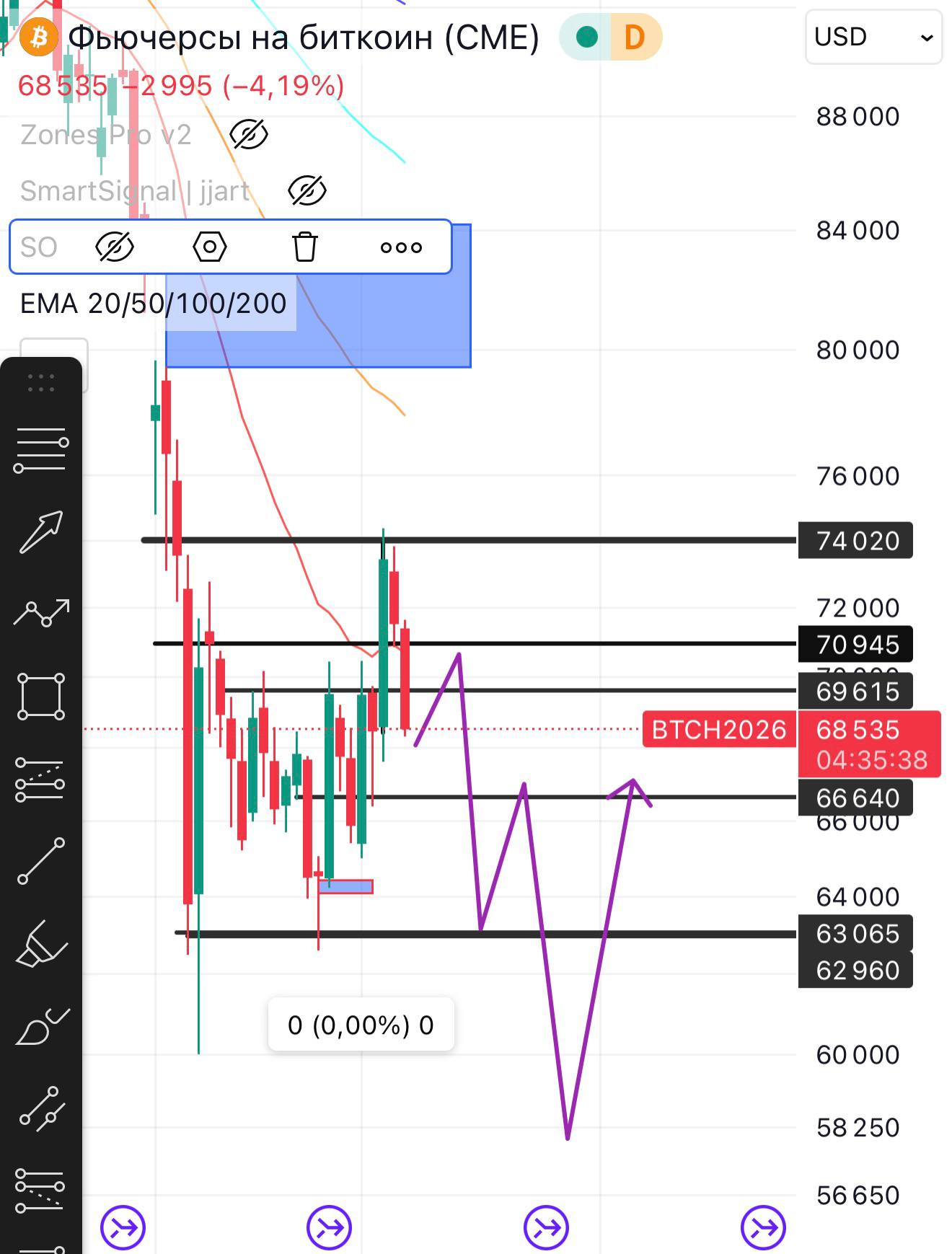This screenshot has height=1254, width=952.
Task: Select the arrow drawing tool
Action: [41, 532]
